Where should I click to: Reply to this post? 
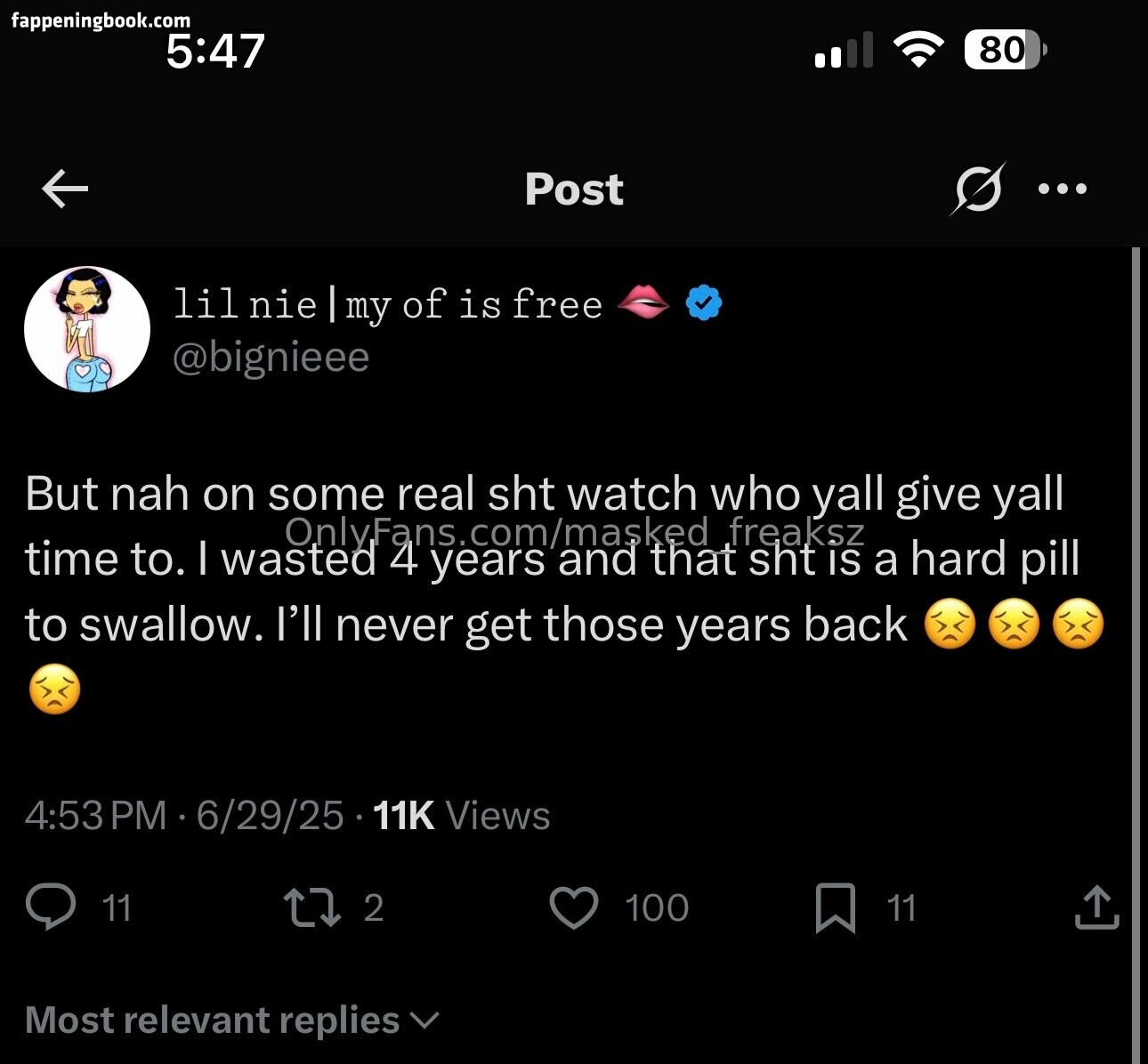(x=52, y=907)
